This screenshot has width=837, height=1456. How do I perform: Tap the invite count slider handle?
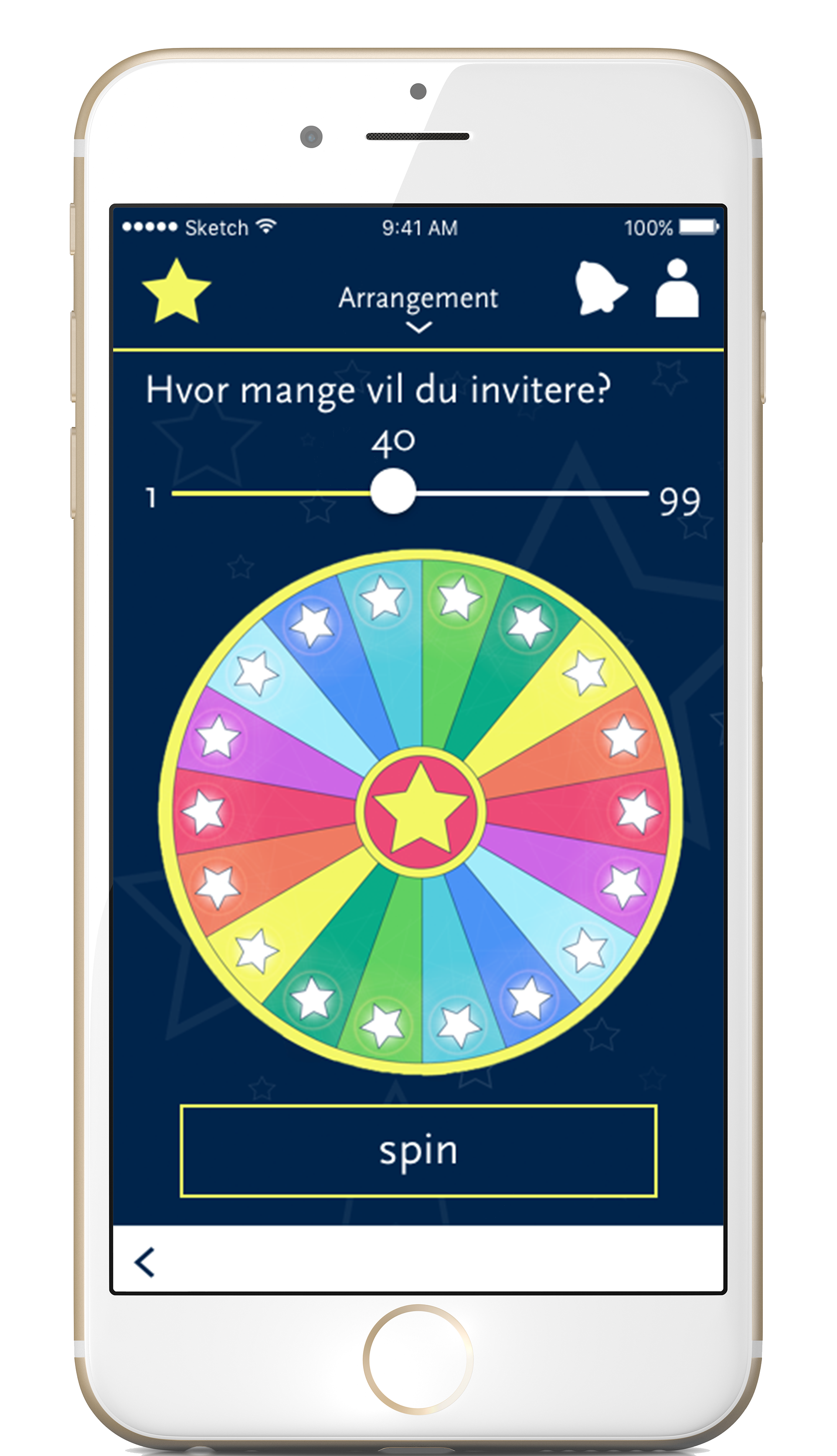coord(393,492)
